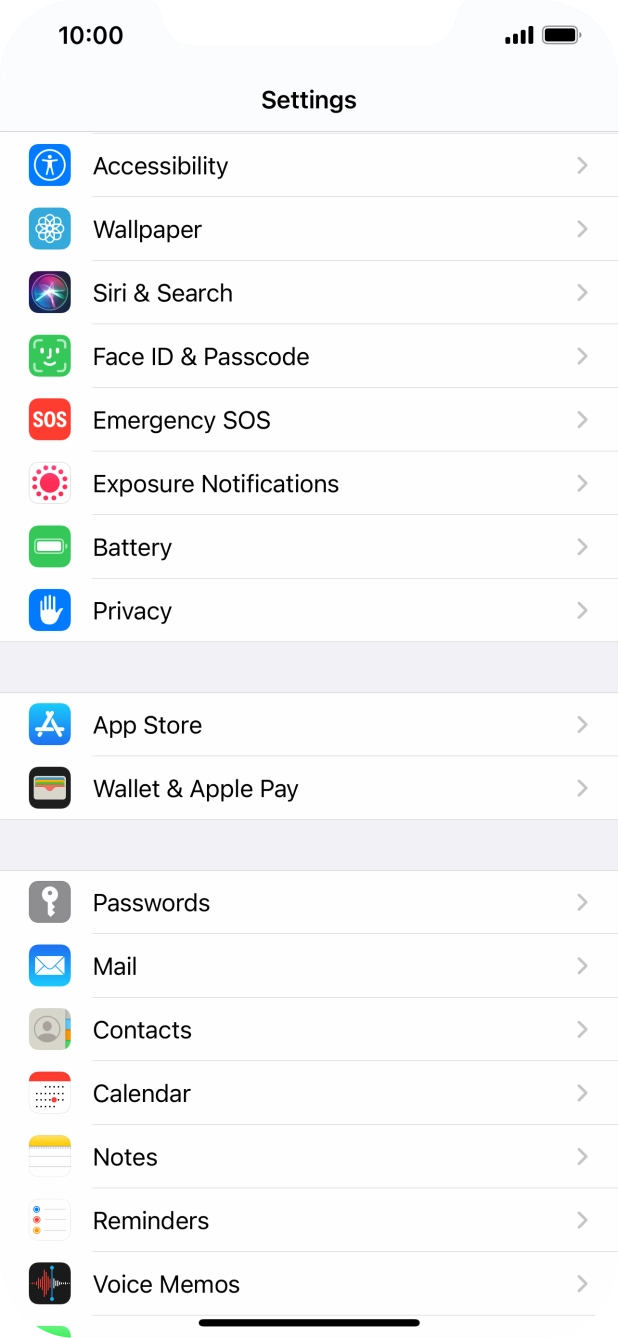
Task: Open Notes settings
Action: click(309, 1157)
